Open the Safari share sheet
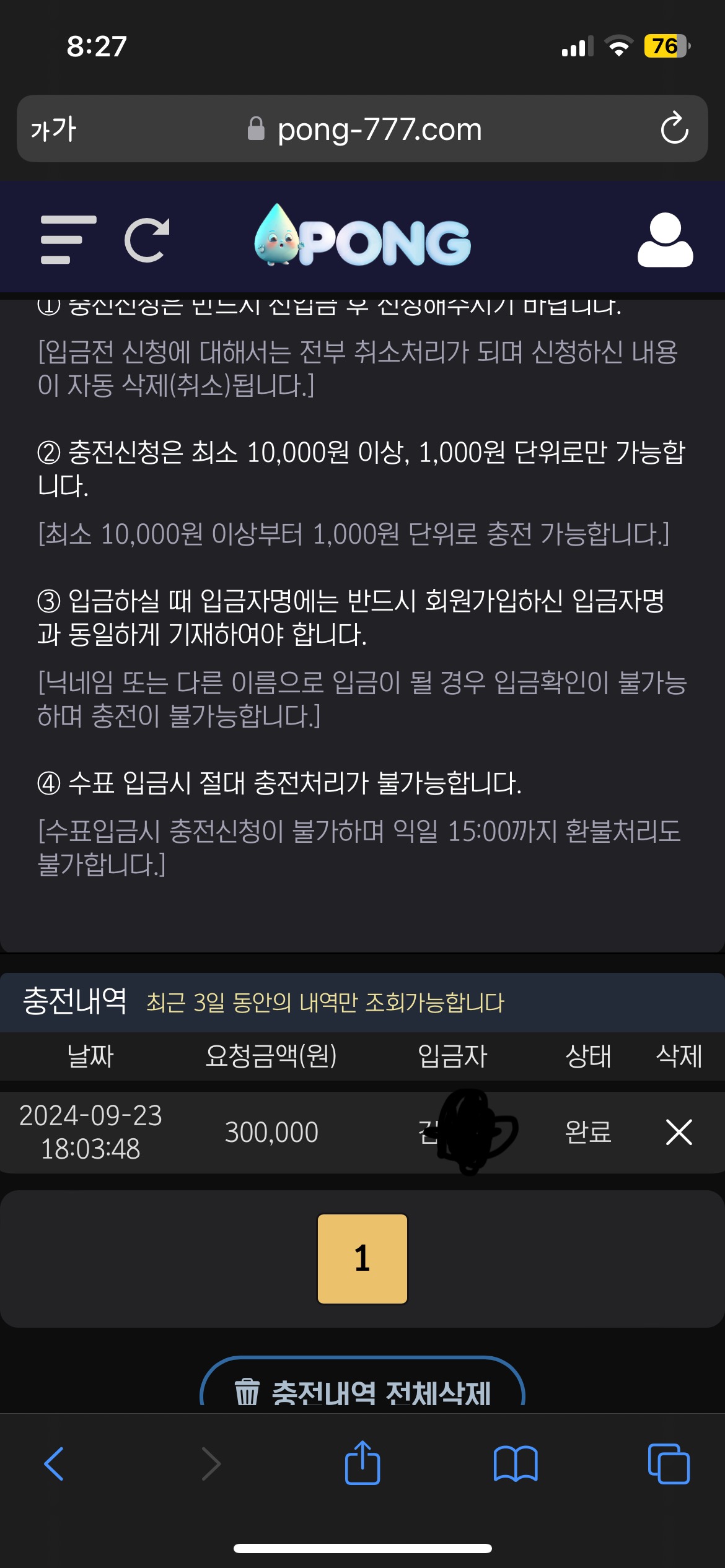Image resolution: width=725 pixels, height=1568 pixels. (362, 1464)
